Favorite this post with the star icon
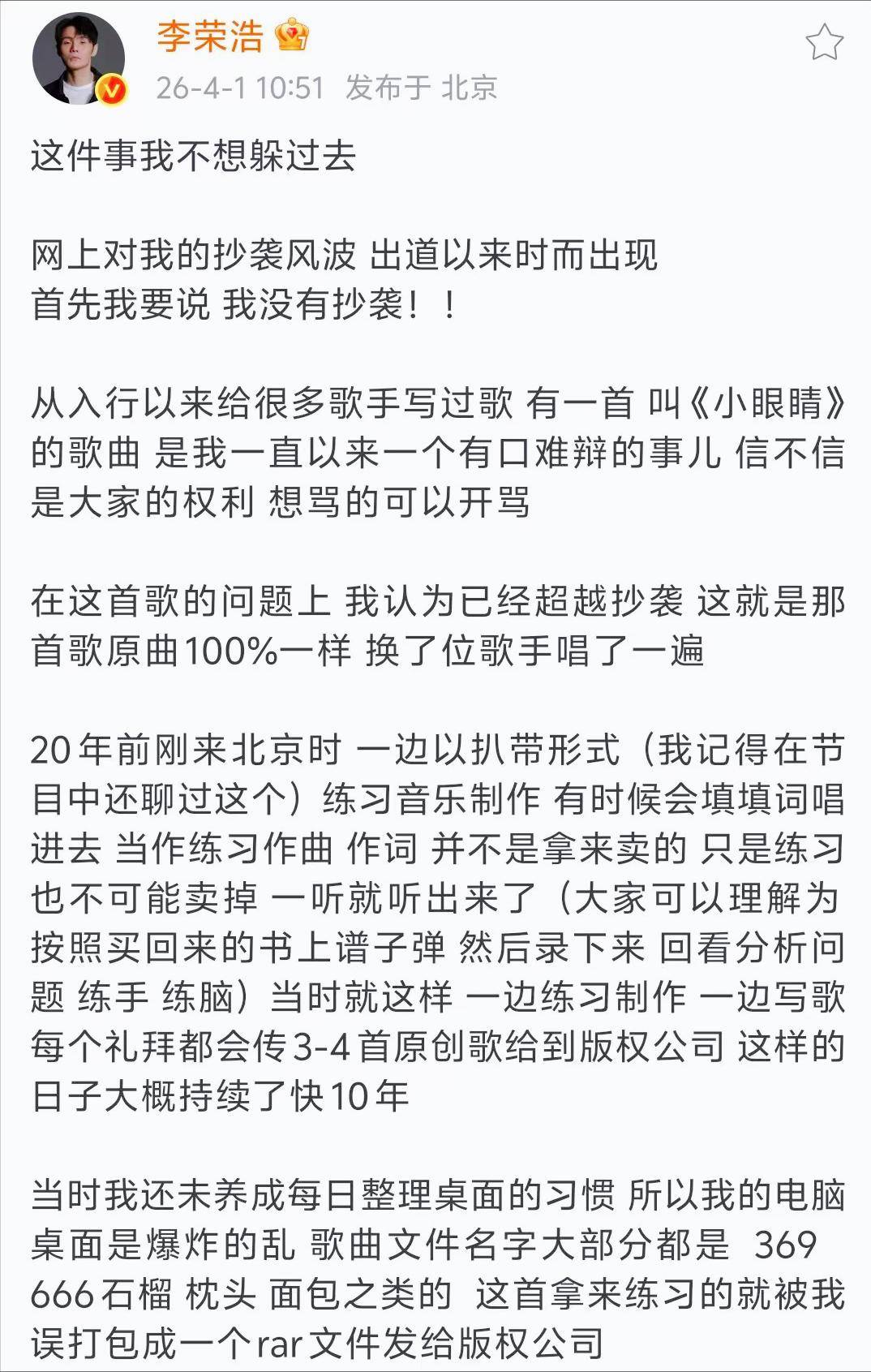The height and width of the screenshot is (1372, 871). (x=824, y=43)
